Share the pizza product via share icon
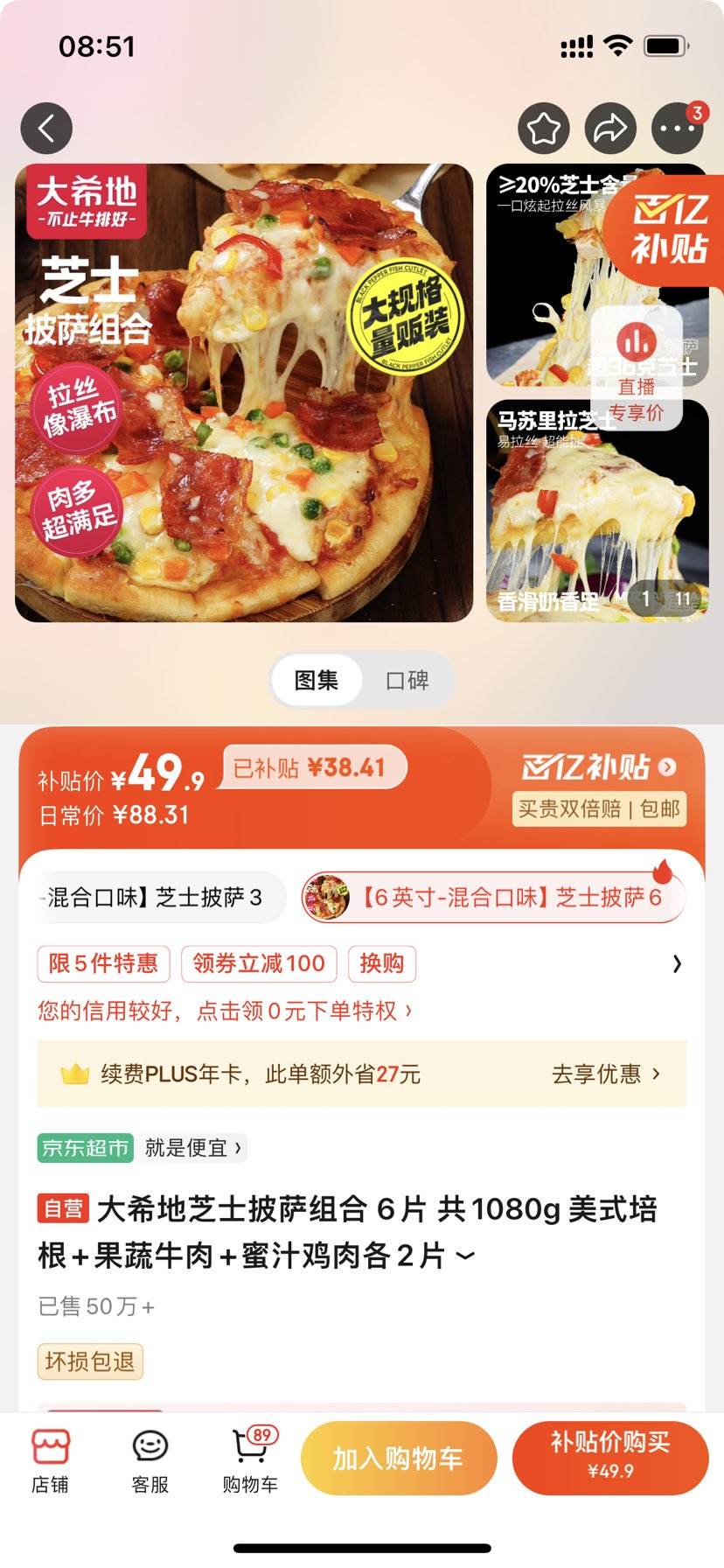 click(609, 127)
